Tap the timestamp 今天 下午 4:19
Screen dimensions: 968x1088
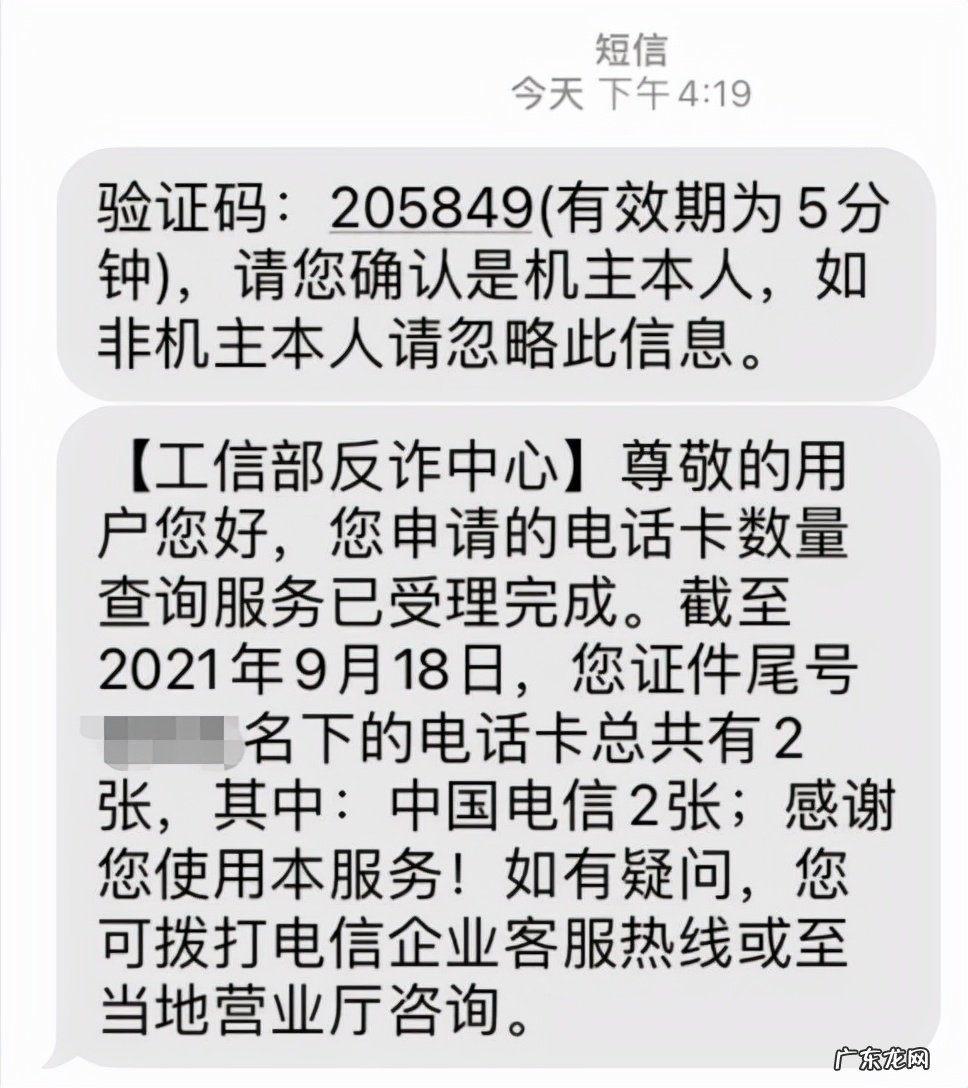pyautogui.click(x=630, y=92)
